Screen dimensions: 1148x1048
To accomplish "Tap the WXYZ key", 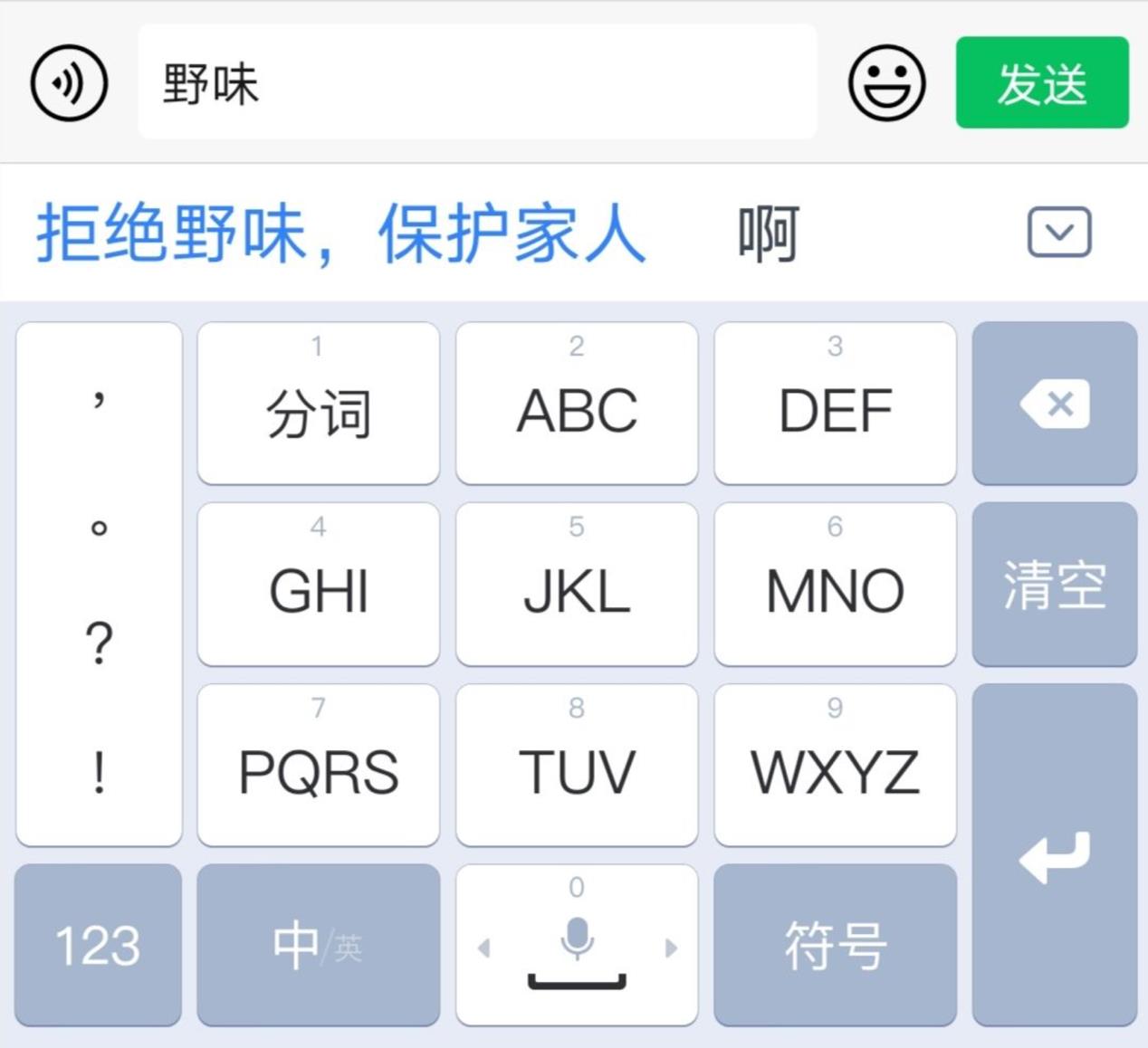I will tap(835, 766).
